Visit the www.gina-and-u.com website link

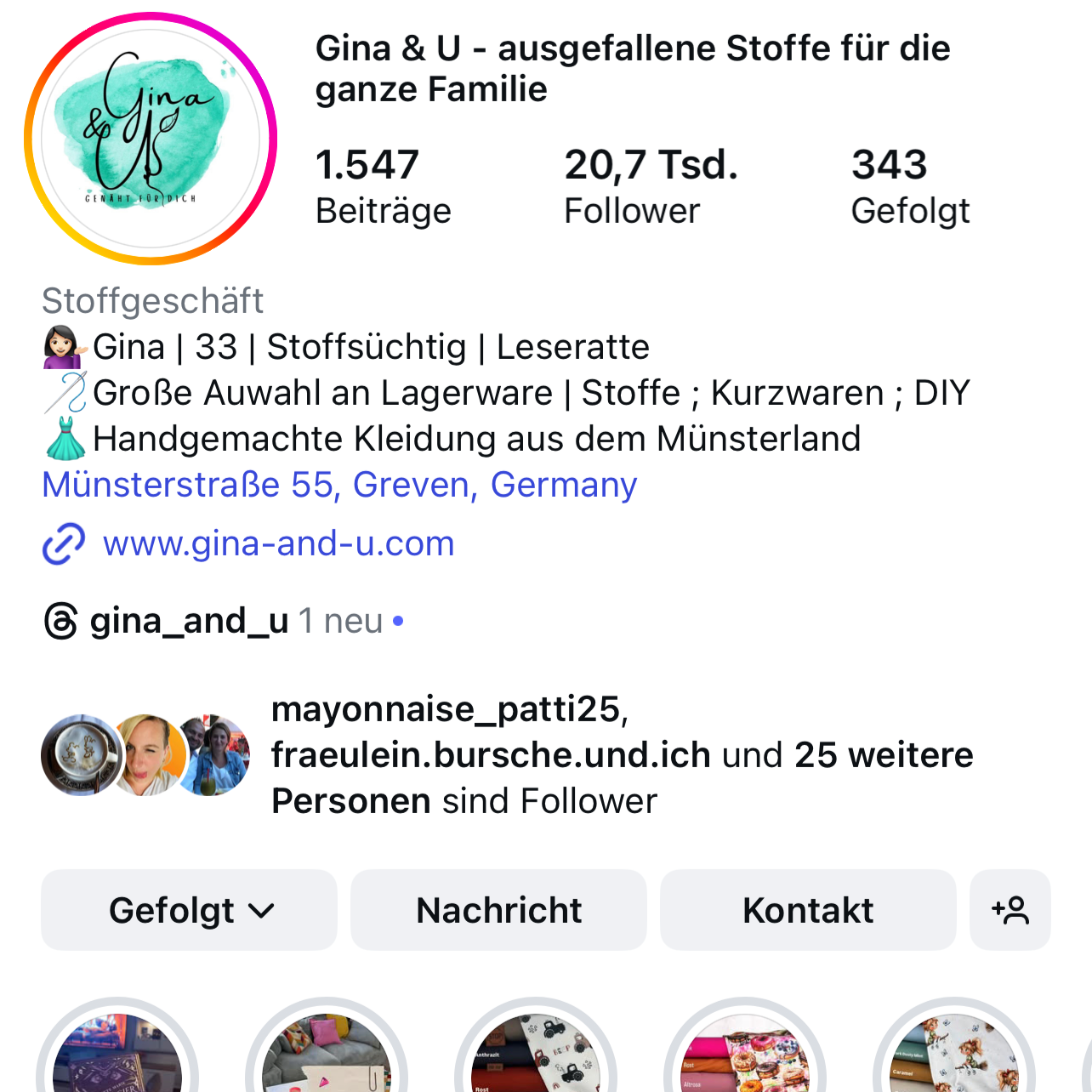[x=278, y=543]
